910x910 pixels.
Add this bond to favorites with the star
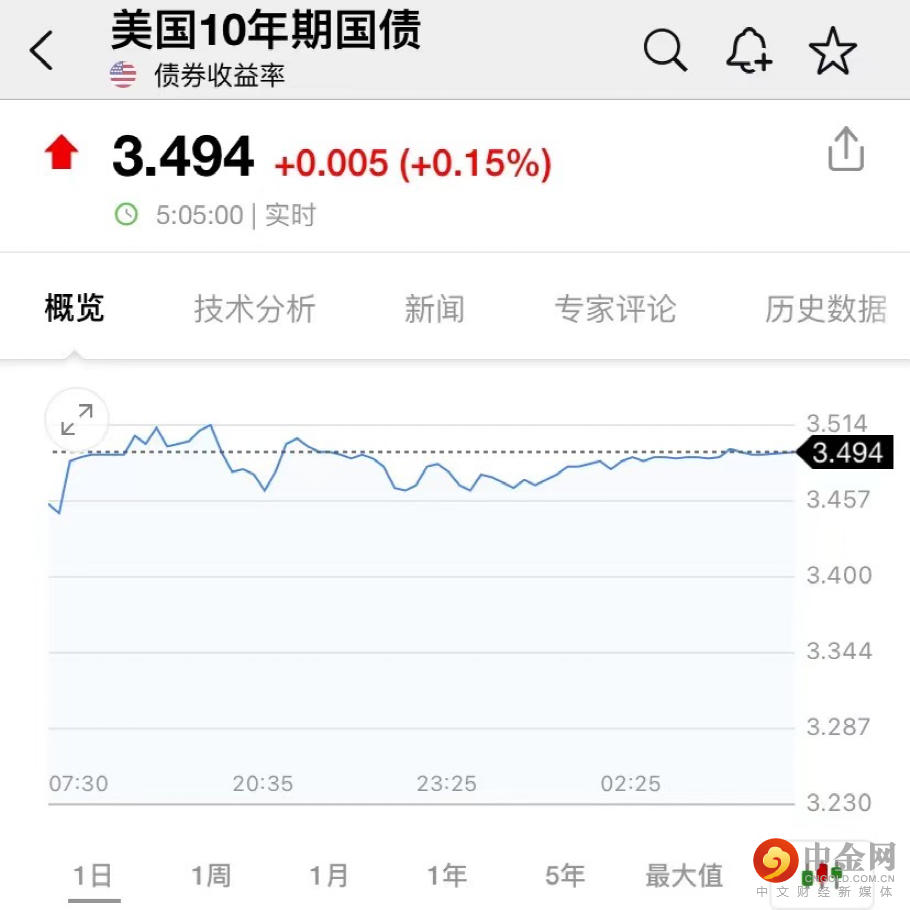833,50
